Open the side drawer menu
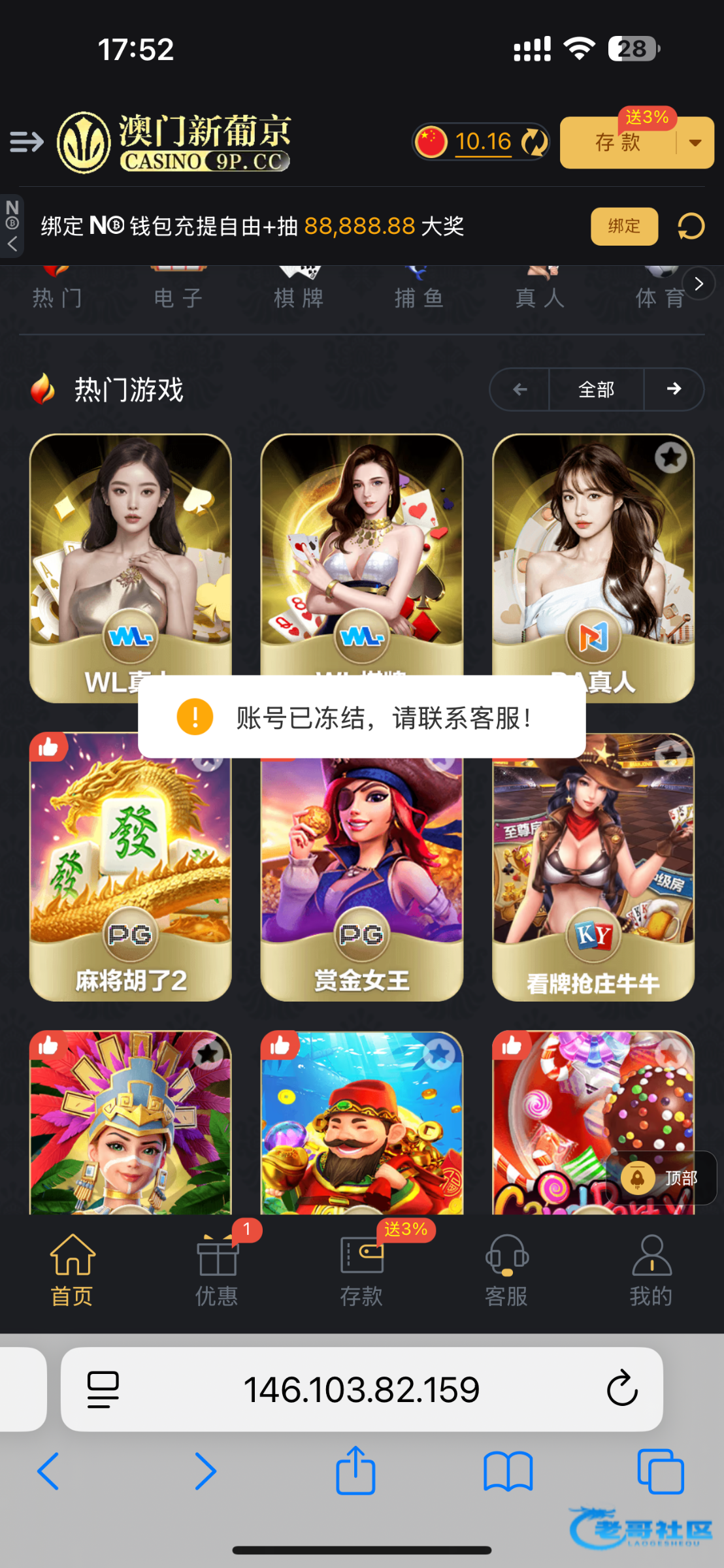This screenshot has height=1568, width=724. pyautogui.click(x=26, y=142)
